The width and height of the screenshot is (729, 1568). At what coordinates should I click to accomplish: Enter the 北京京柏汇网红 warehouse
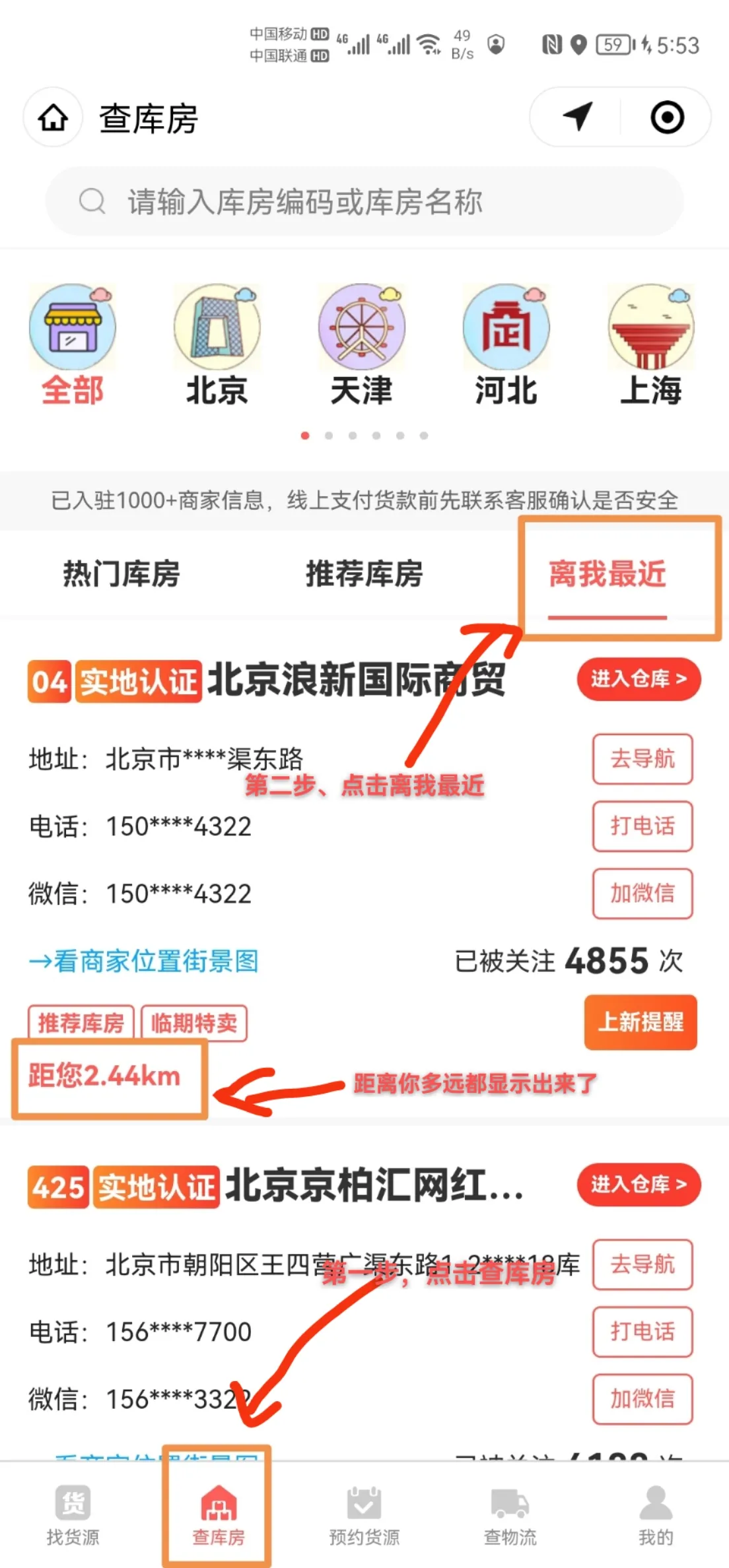638,1185
